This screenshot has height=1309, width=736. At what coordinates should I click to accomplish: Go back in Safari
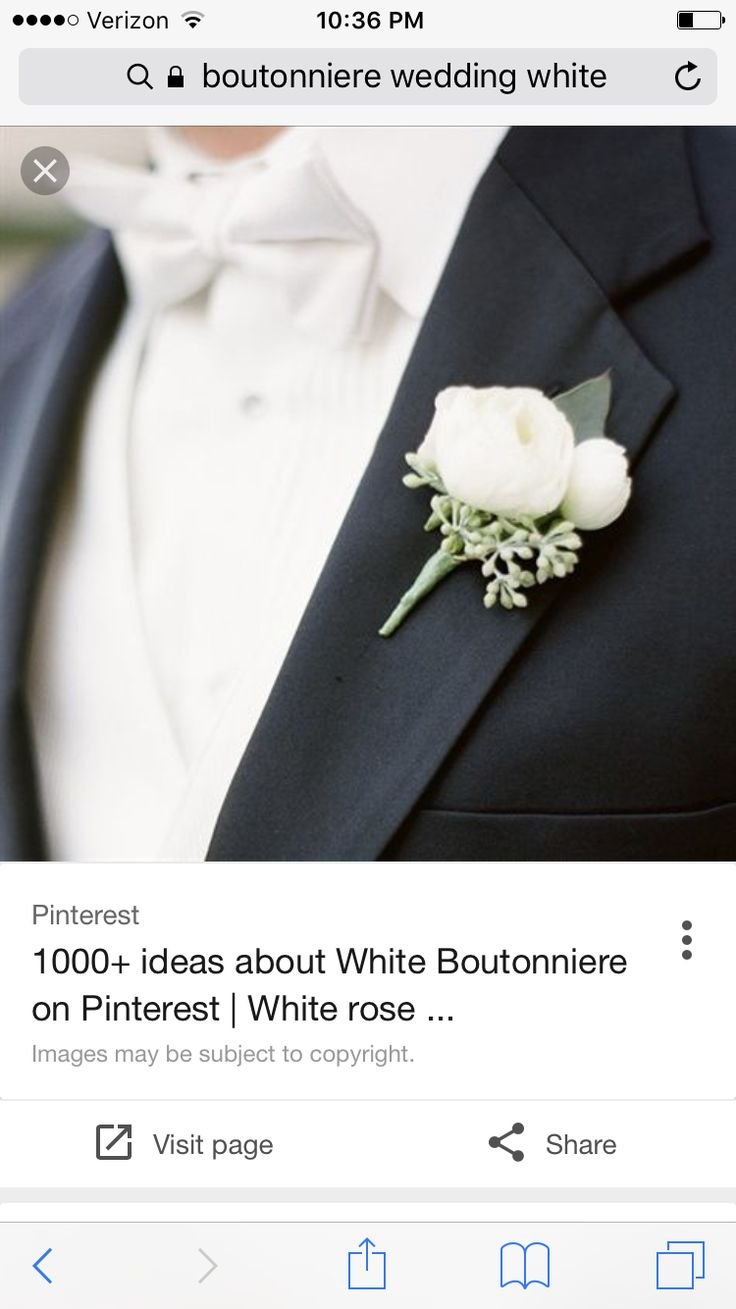pyautogui.click(x=42, y=1265)
